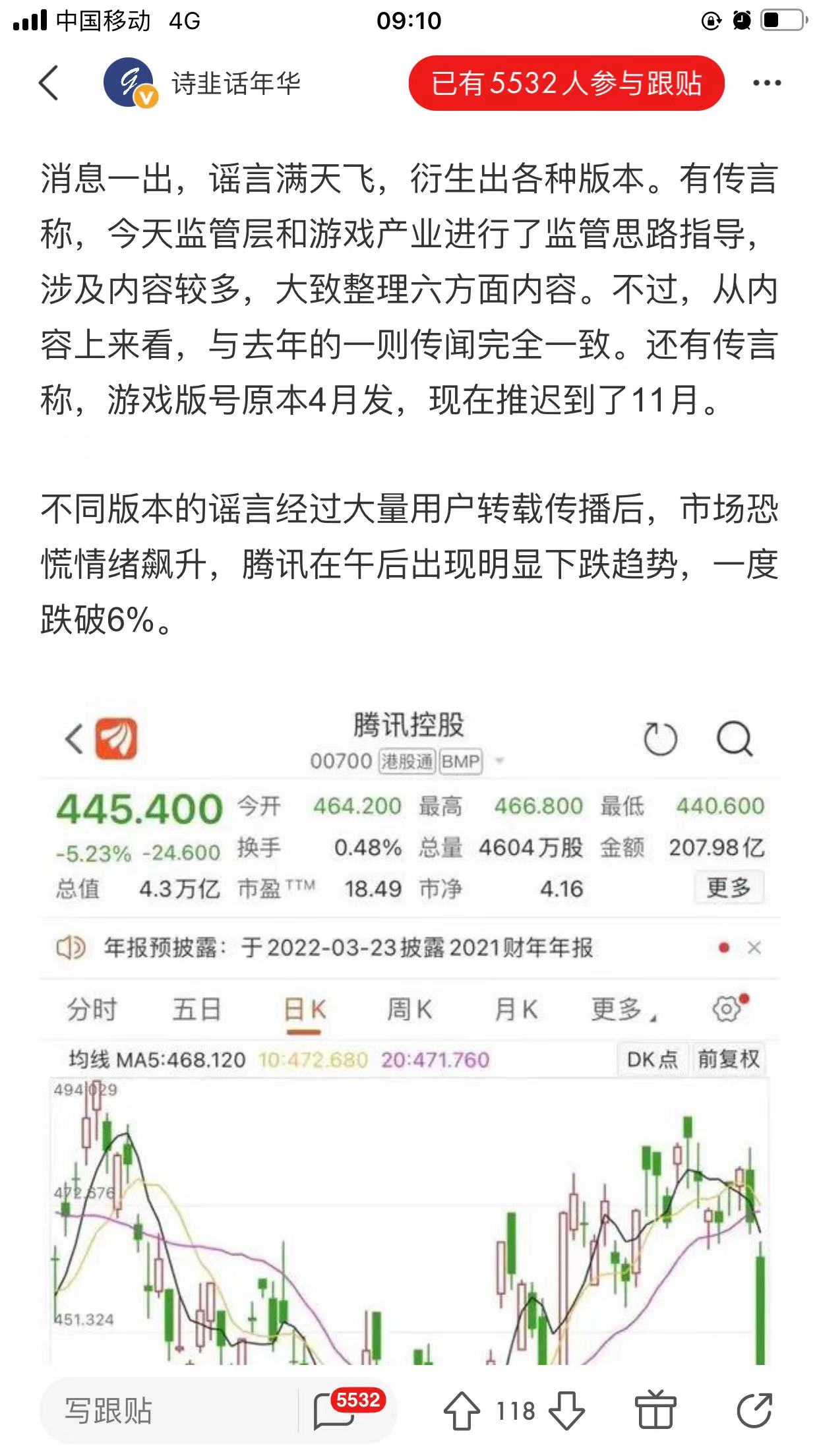Screen dimensions: 819x1456
Task: Tap the 写跟贴 comment input field
Action: coord(168,1410)
